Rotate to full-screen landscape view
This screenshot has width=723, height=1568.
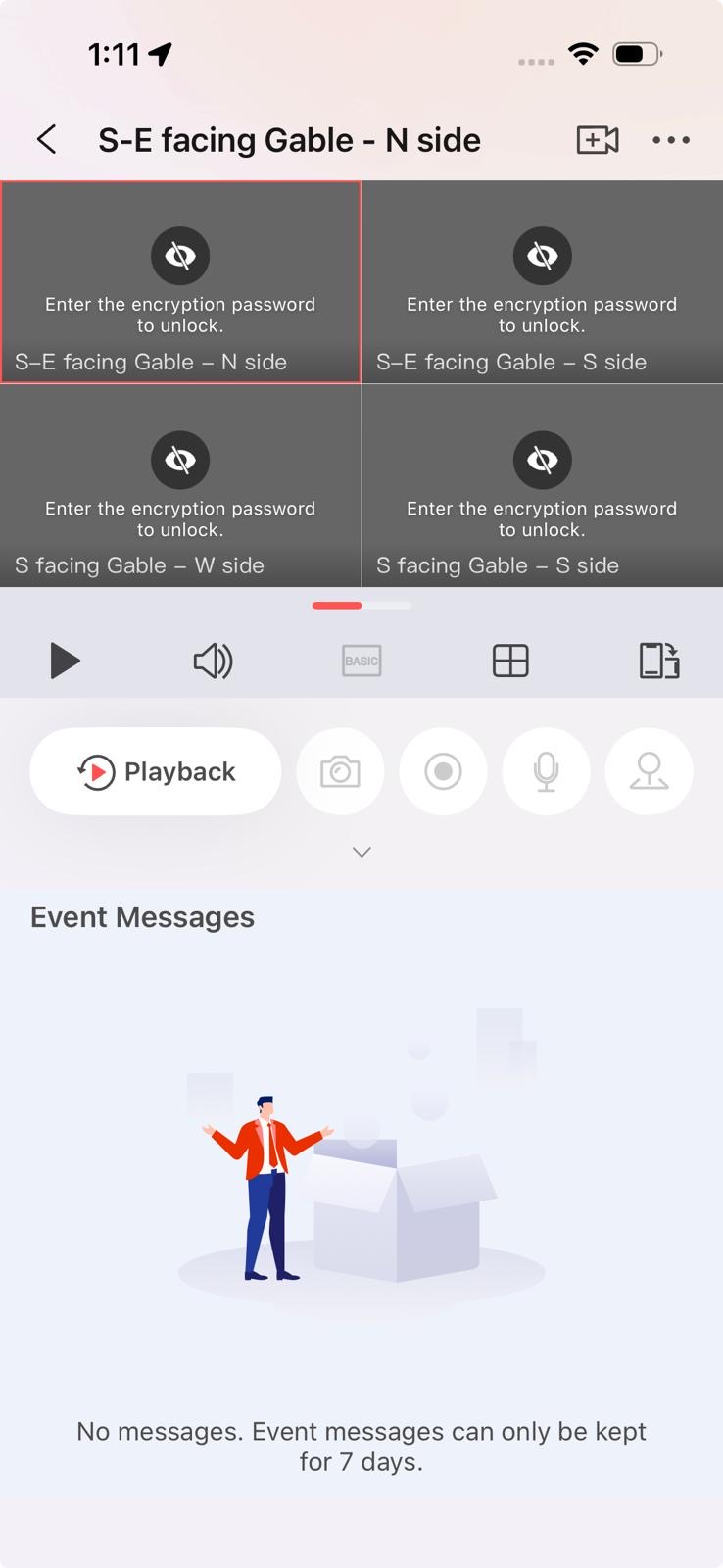coord(659,661)
